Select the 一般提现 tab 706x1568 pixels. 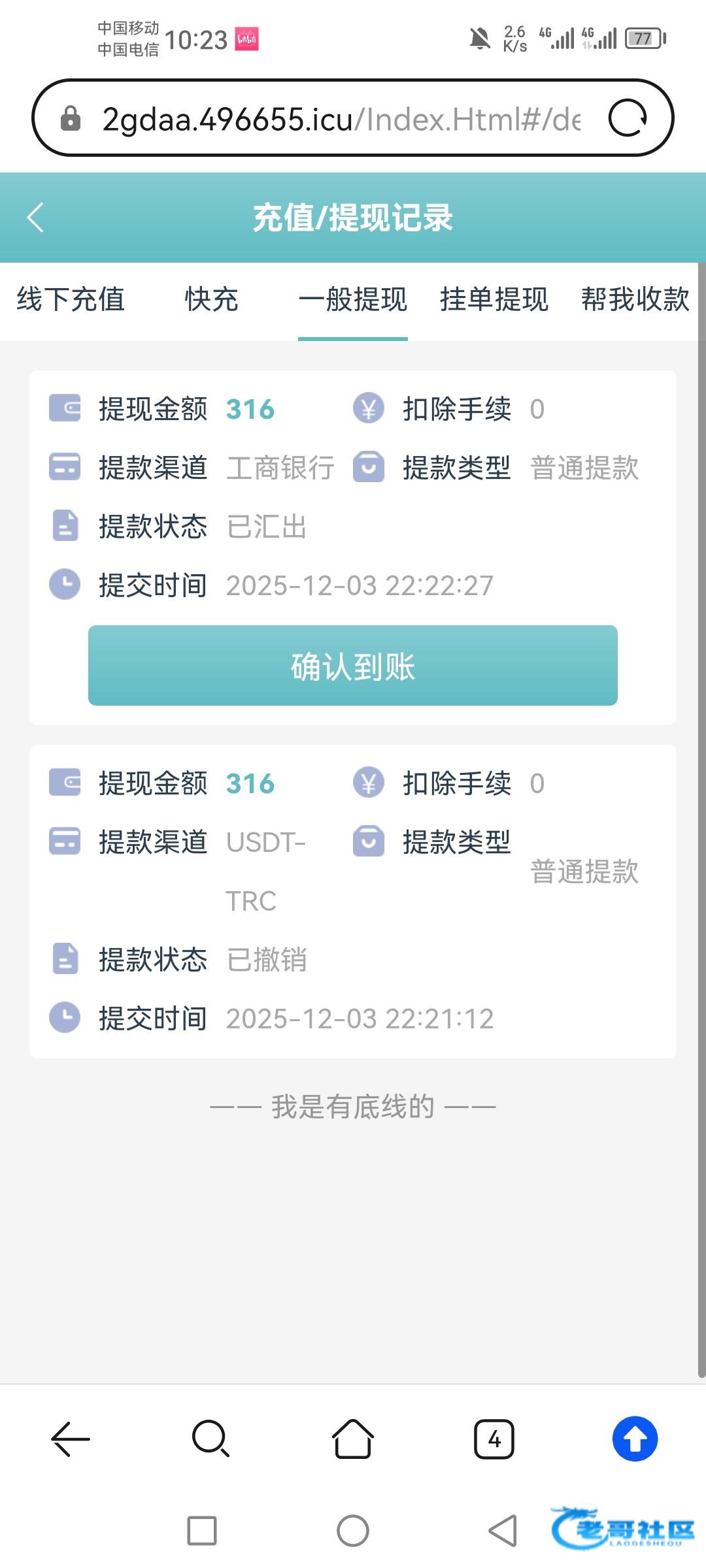point(353,299)
